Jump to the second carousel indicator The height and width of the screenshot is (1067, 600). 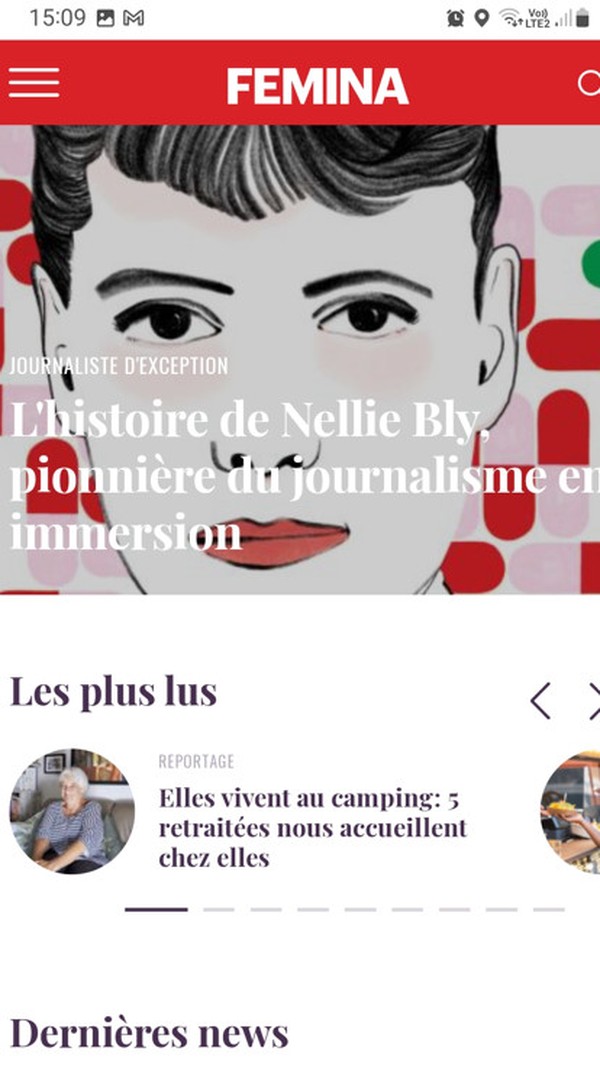coord(219,910)
